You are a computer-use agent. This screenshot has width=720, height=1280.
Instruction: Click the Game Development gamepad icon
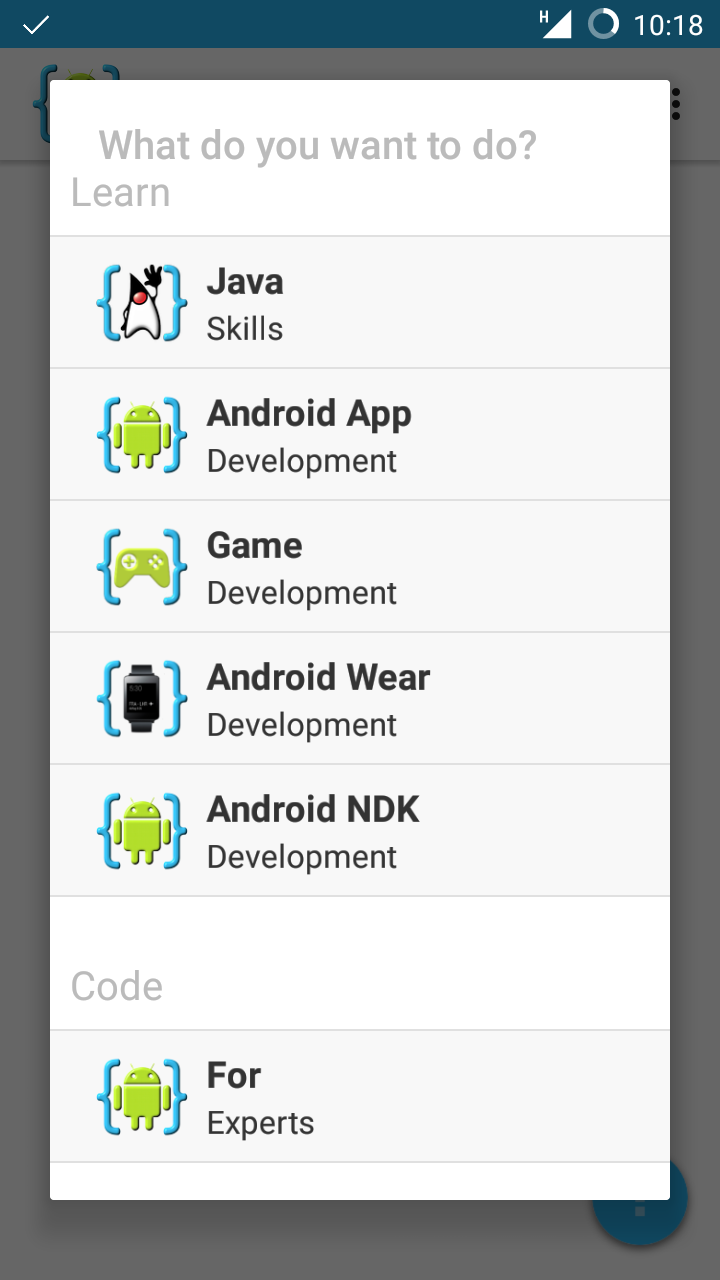(x=141, y=566)
